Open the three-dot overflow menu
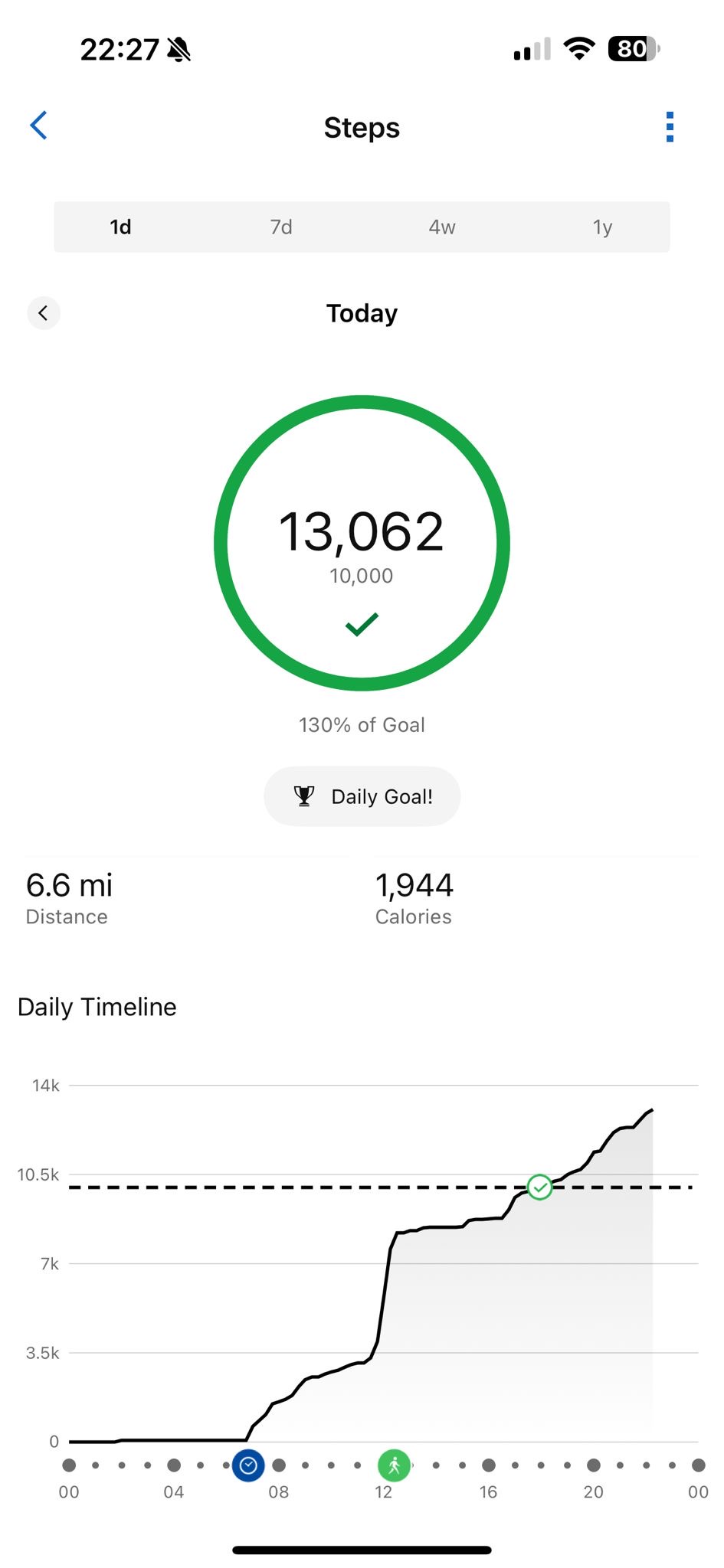Screen dimensions: 724x1568 pyautogui.click(x=670, y=127)
